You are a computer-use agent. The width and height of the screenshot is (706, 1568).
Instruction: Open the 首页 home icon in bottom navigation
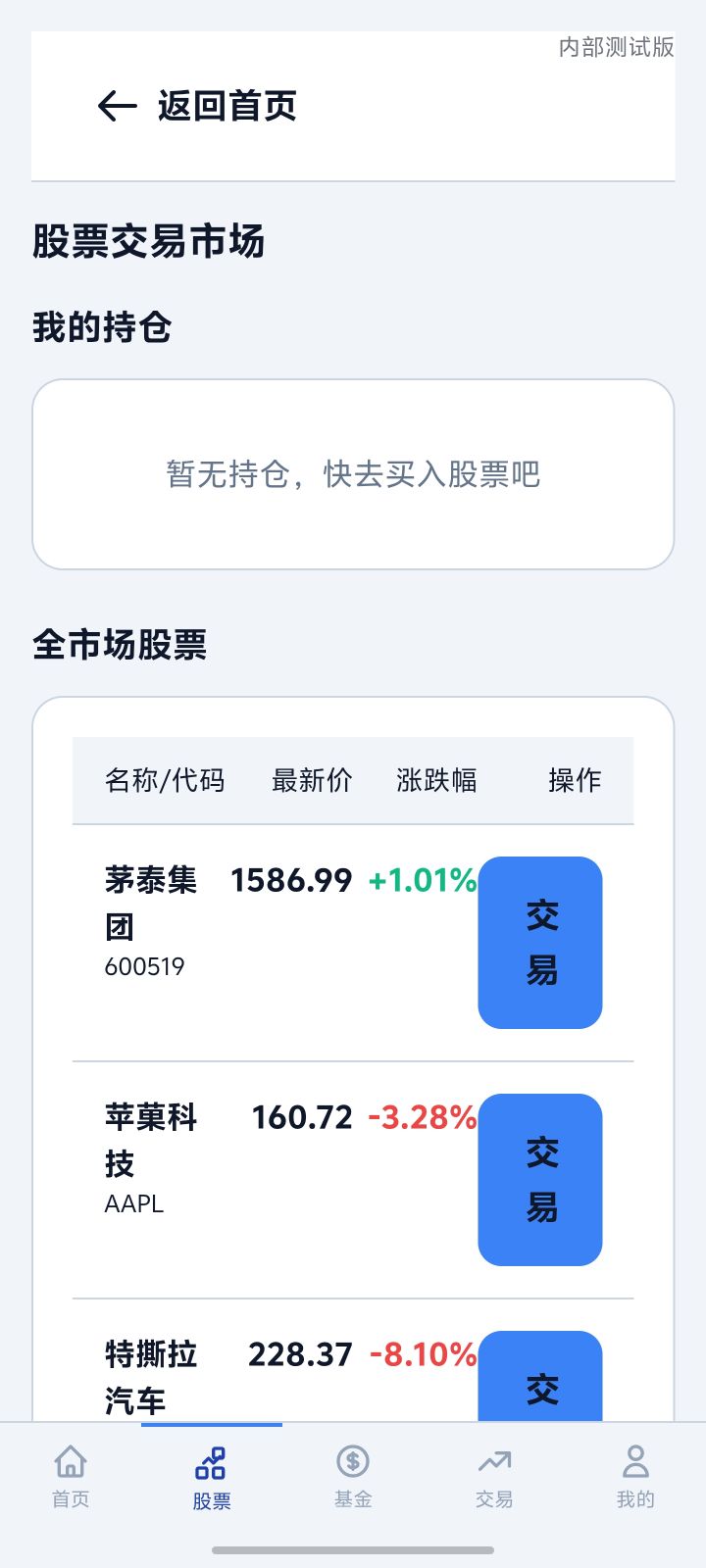[x=71, y=1461]
